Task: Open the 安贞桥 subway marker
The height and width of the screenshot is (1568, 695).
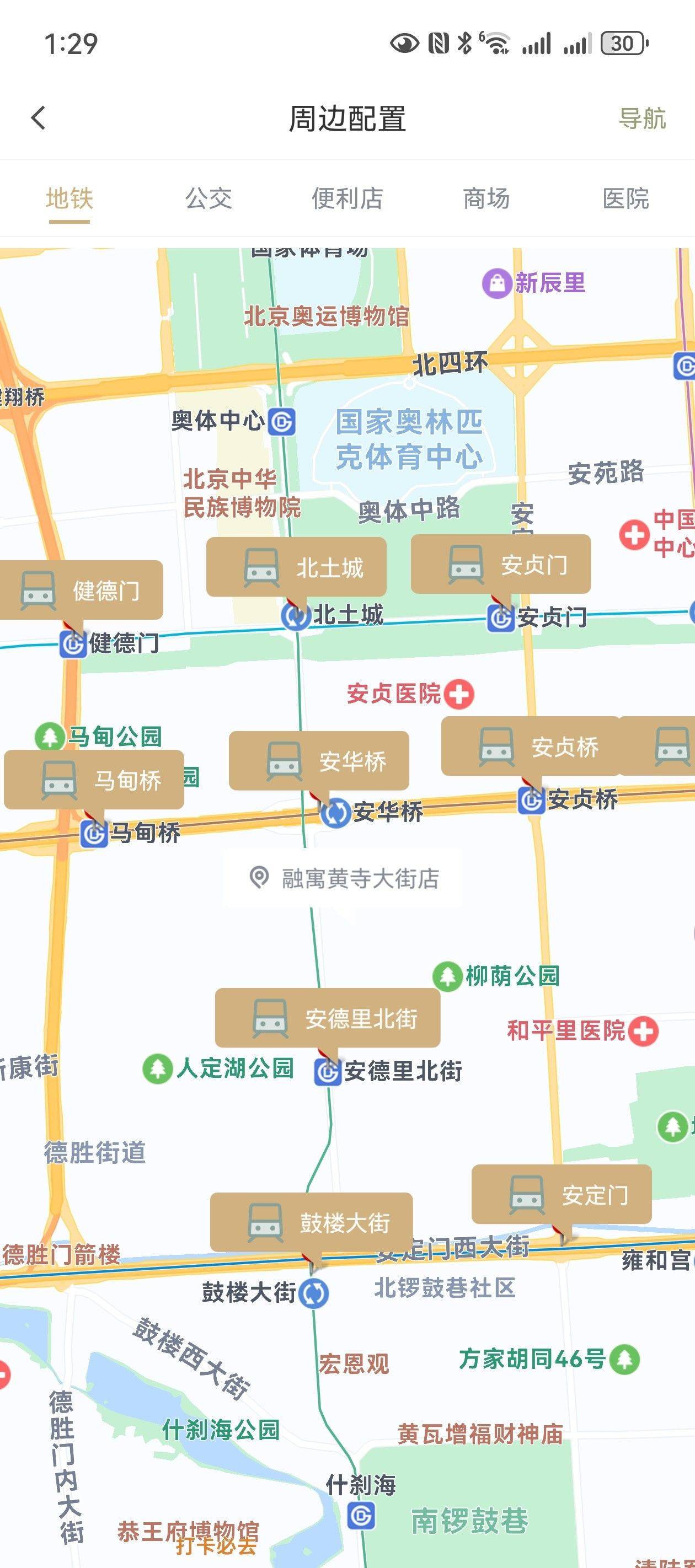Action: 531,747
